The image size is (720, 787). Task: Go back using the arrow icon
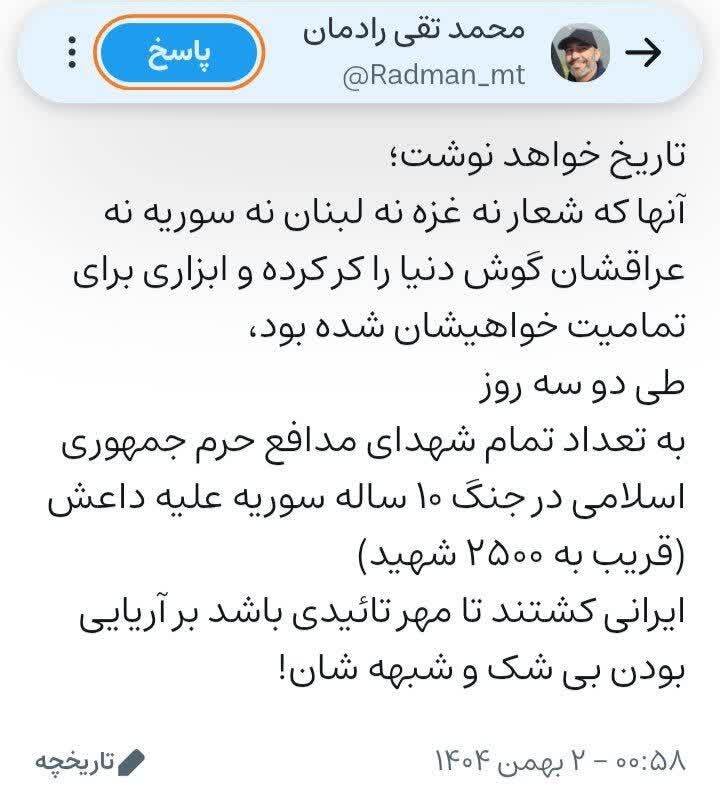(652, 54)
